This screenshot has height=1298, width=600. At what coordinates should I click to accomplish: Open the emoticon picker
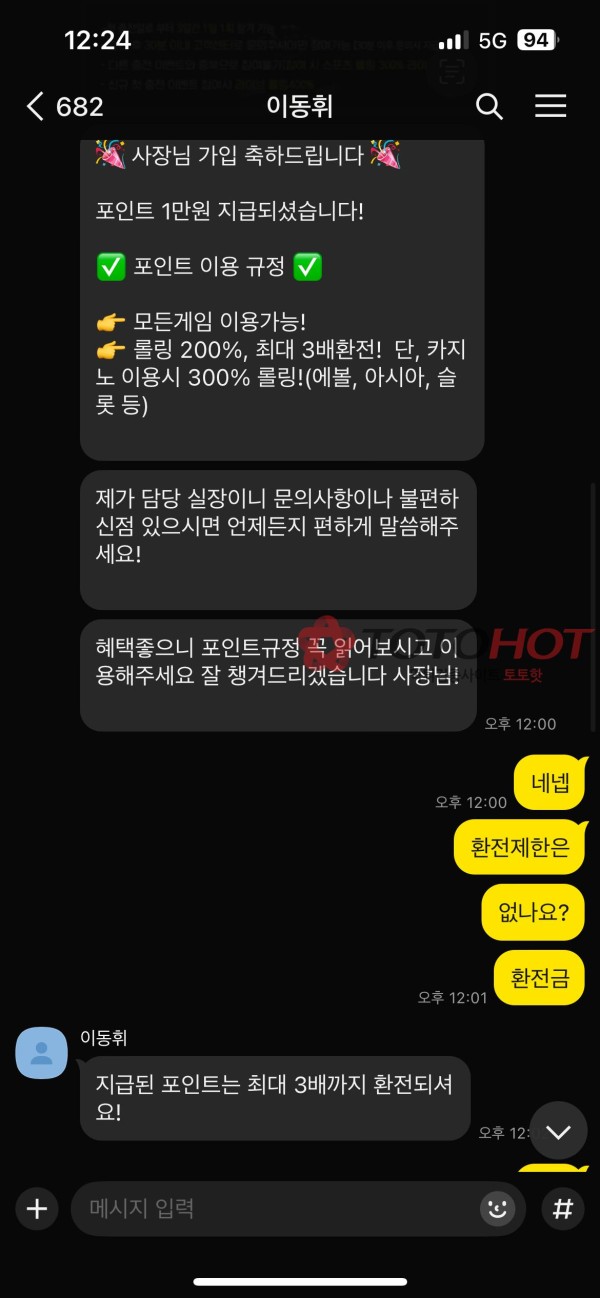(x=497, y=1209)
